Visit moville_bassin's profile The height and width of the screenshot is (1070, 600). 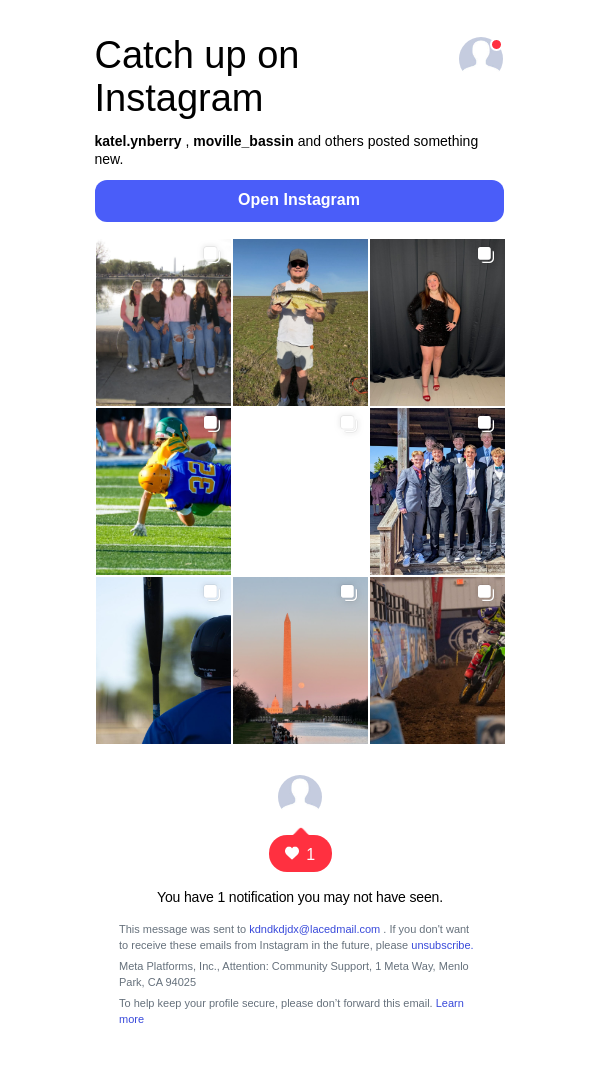pos(243,141)
